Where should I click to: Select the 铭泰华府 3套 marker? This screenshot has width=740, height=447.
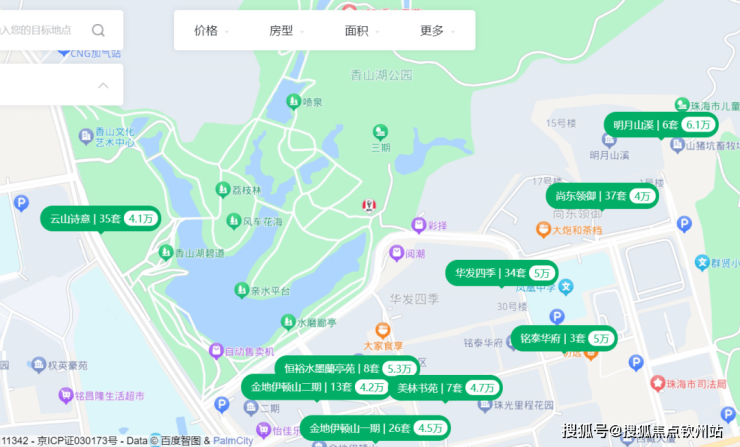(x=564, y=338)
